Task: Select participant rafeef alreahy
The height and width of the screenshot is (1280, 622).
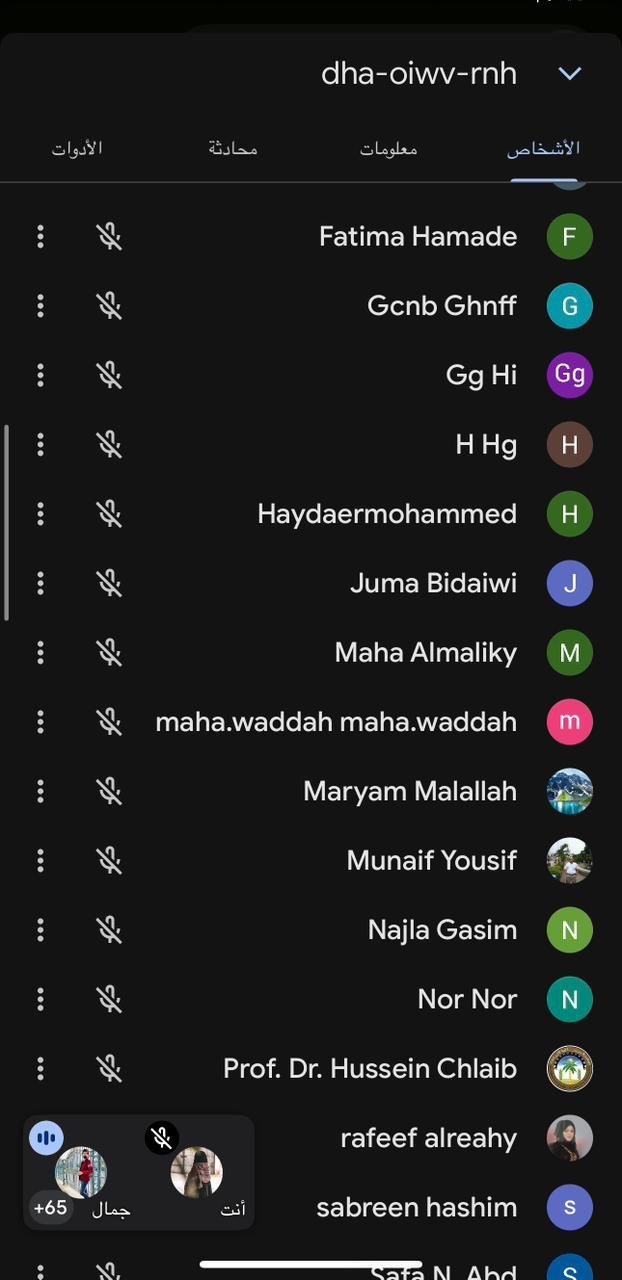Action: [x=428, y=1138]
